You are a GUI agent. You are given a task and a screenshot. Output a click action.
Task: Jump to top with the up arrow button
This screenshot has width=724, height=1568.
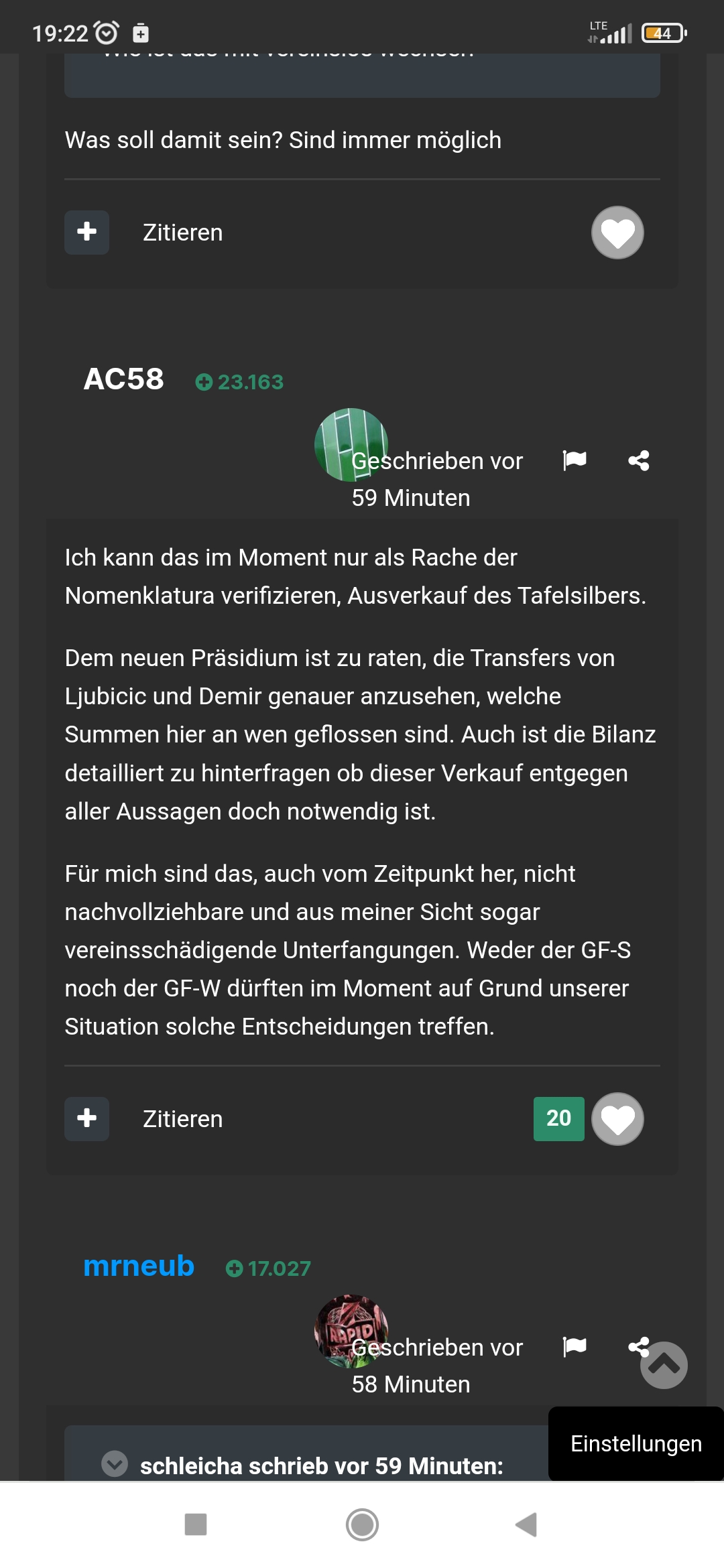(x=664, y=1365)
